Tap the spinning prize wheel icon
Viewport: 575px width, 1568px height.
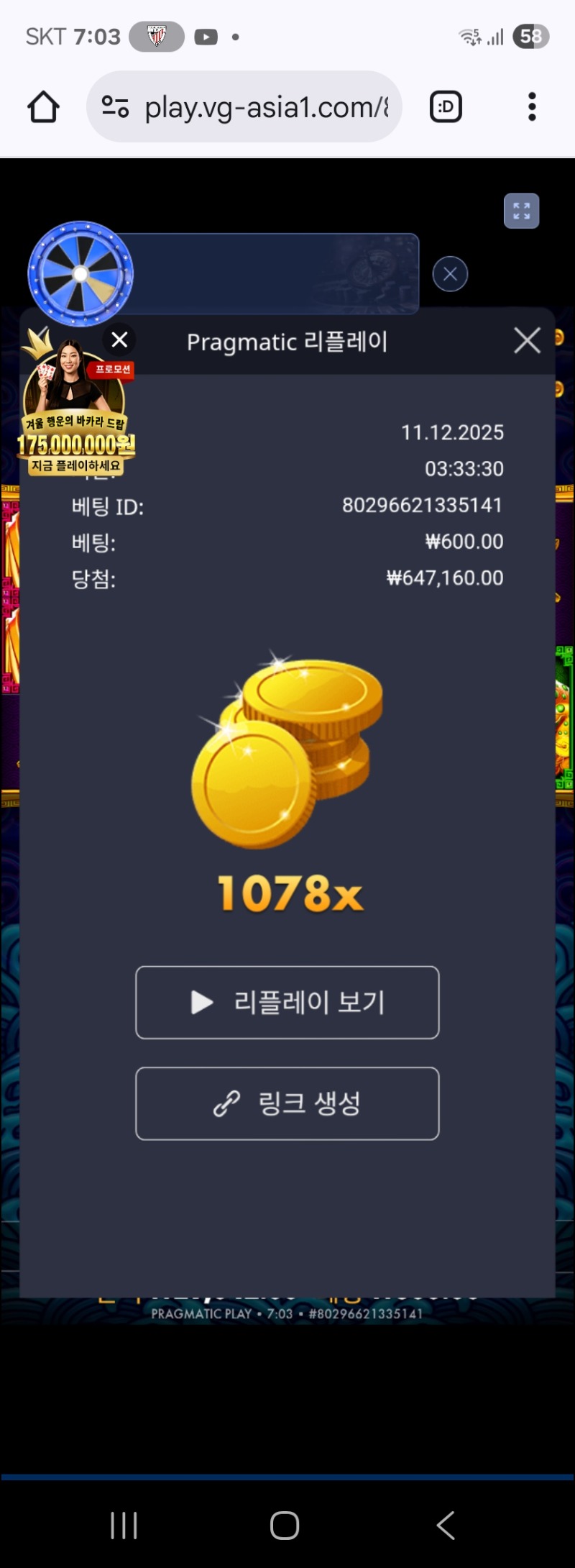[x=79, y=273]
